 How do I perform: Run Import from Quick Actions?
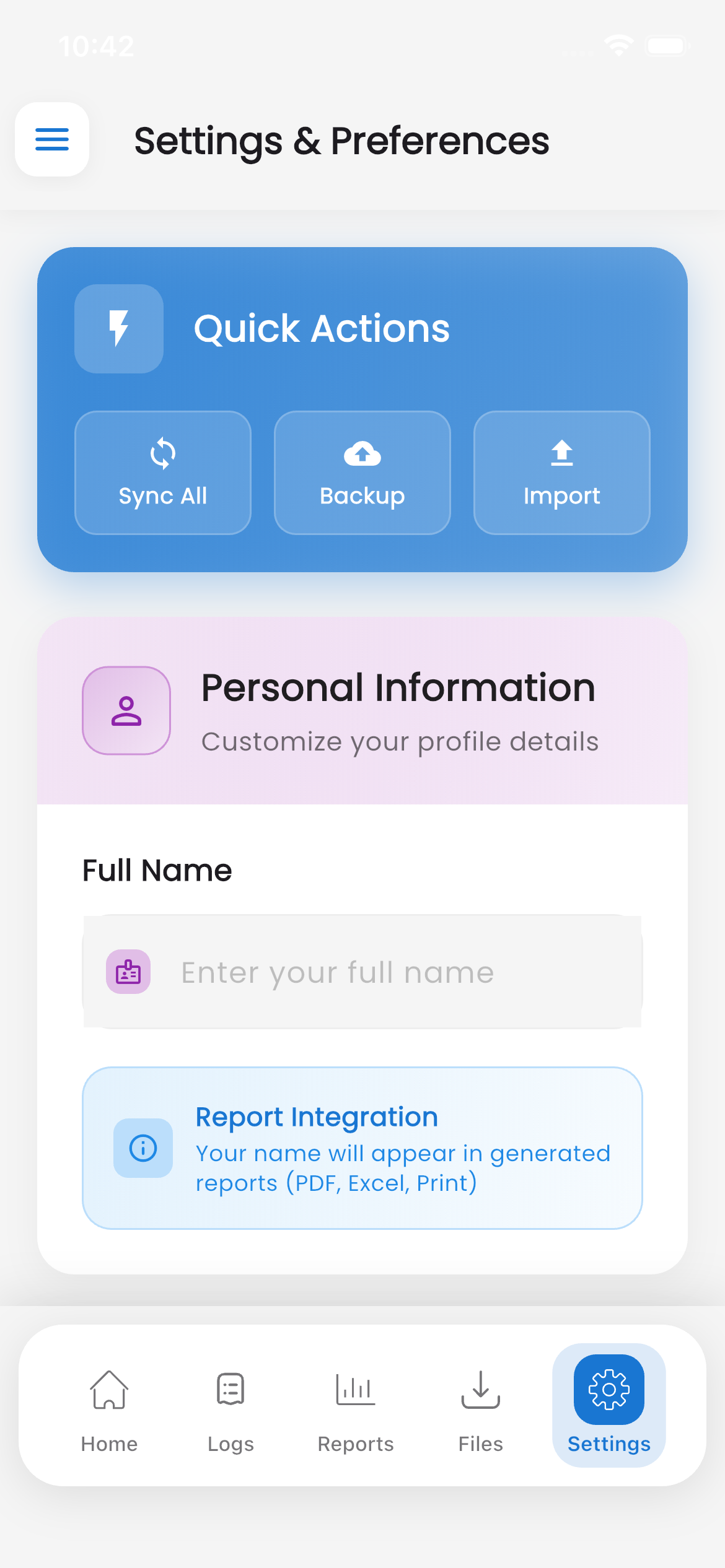point(561,473)
